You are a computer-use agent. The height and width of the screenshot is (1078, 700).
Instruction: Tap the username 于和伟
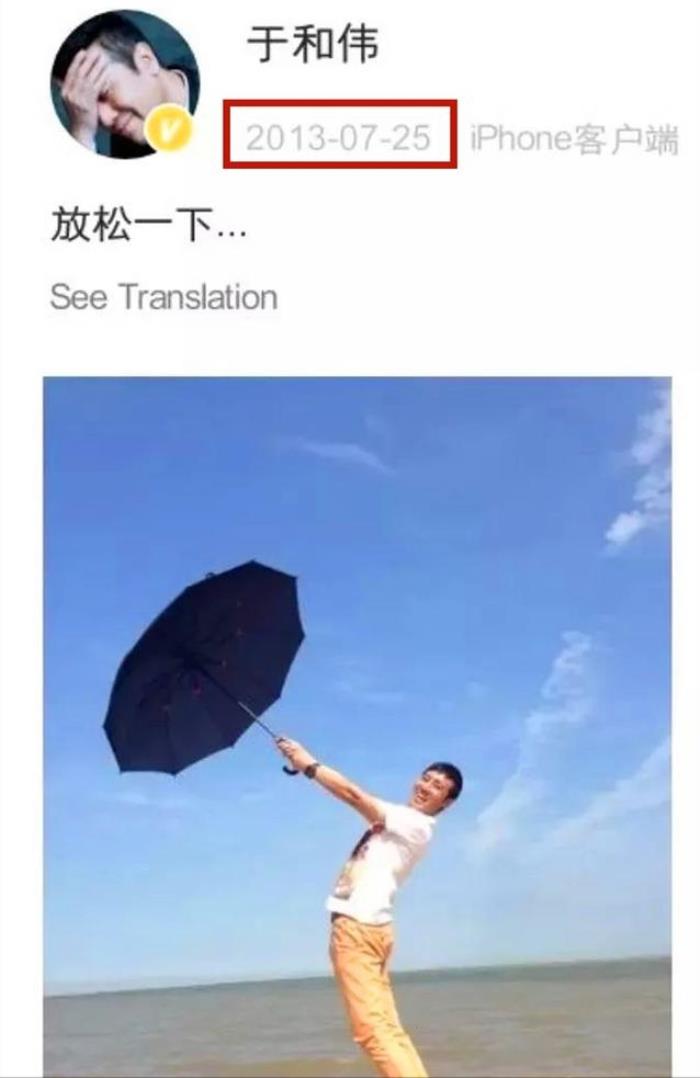click(312, 46)
